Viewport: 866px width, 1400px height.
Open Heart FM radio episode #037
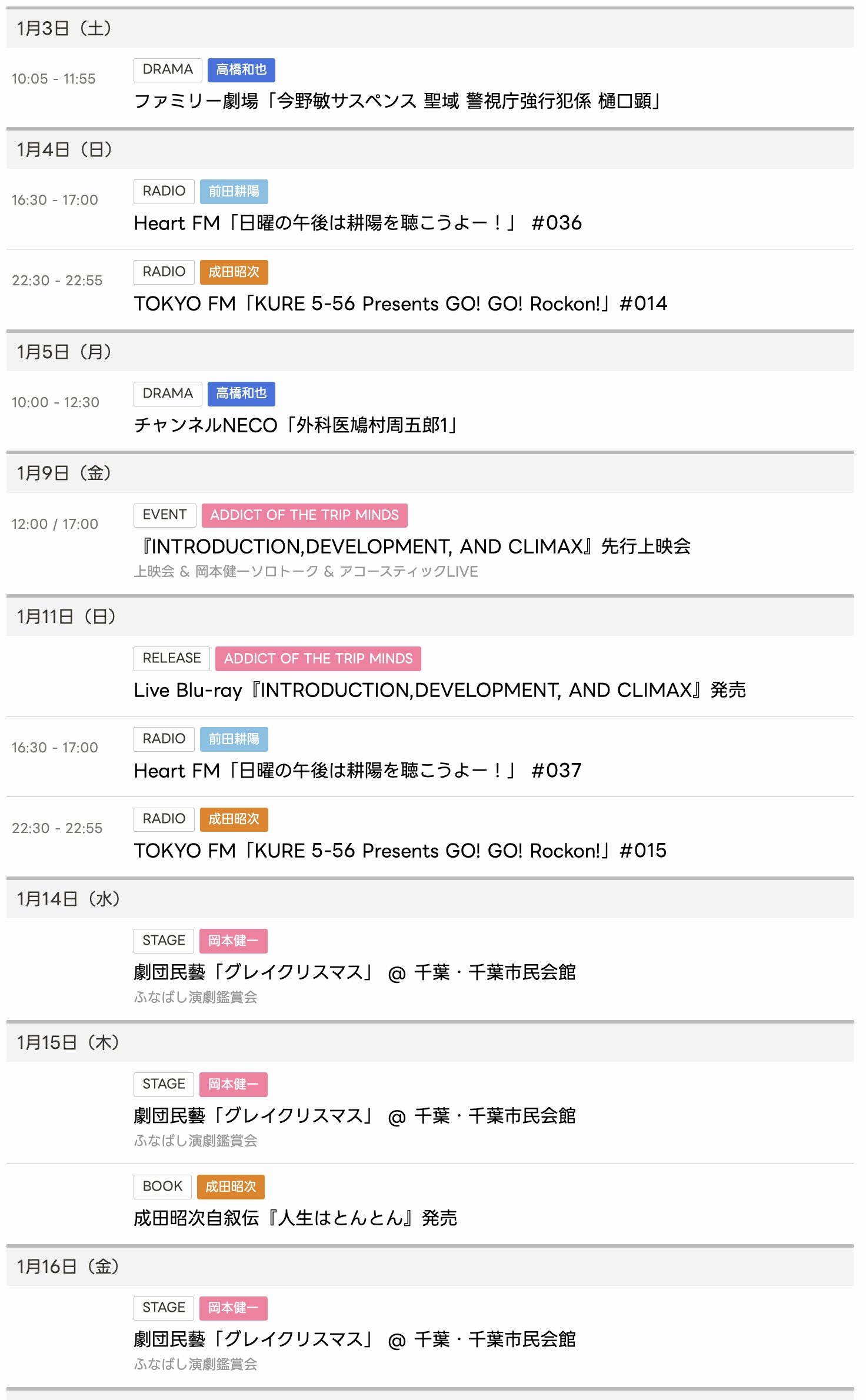[x=357, y=771]
